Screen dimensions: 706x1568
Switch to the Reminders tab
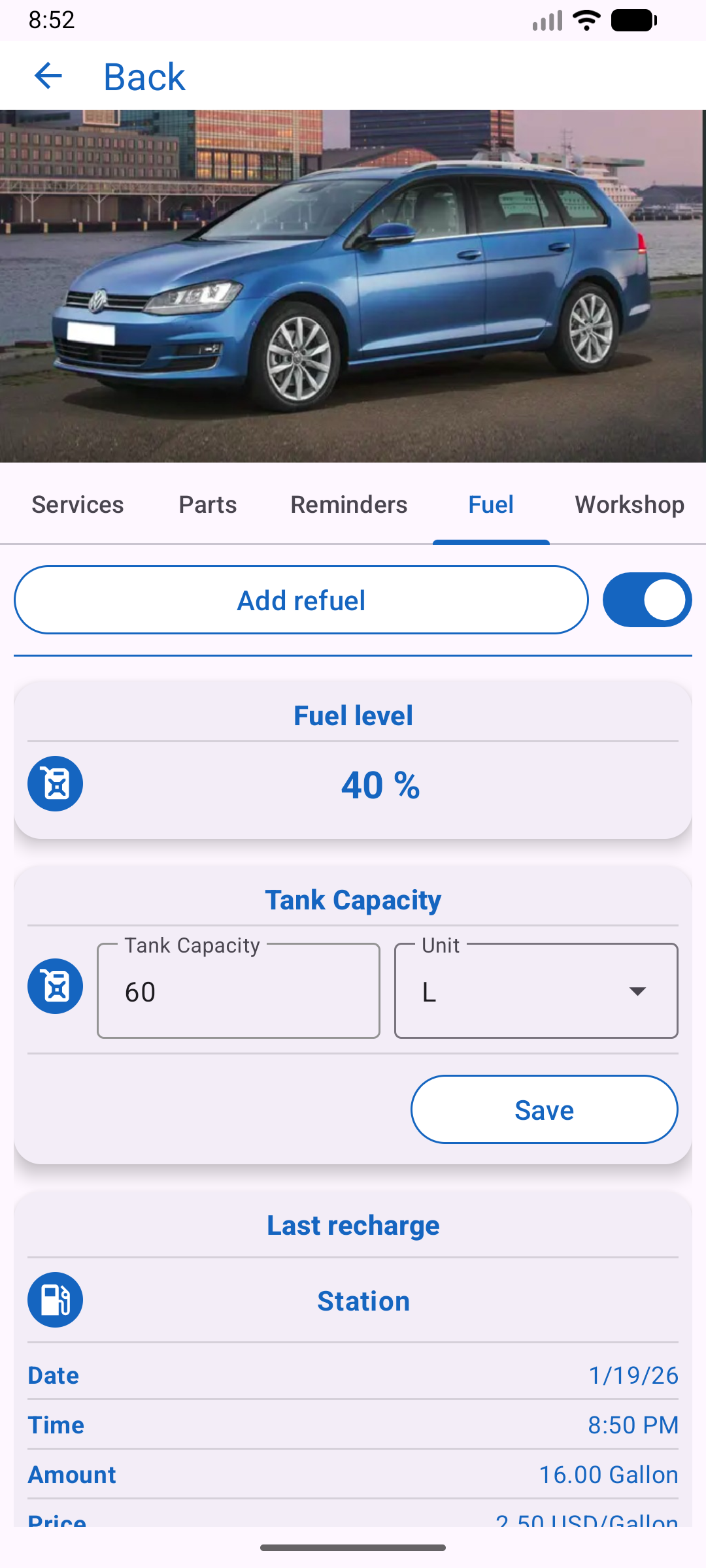[348, 504]
